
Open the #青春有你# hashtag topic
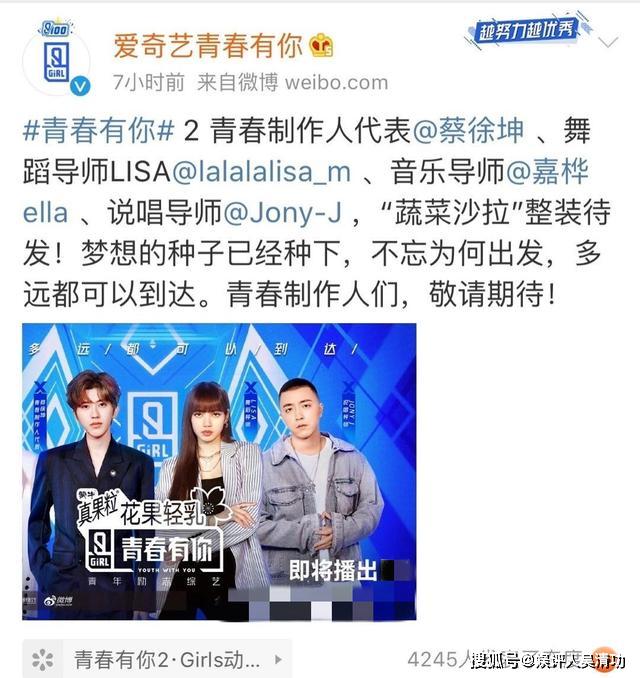[x=97, y=130]
